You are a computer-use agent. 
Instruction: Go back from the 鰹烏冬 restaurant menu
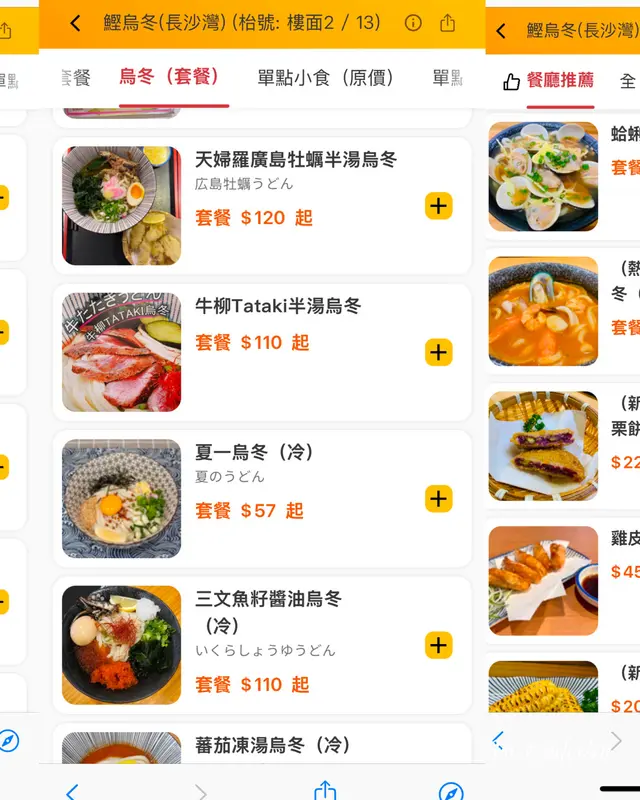[x=75, y=23]
